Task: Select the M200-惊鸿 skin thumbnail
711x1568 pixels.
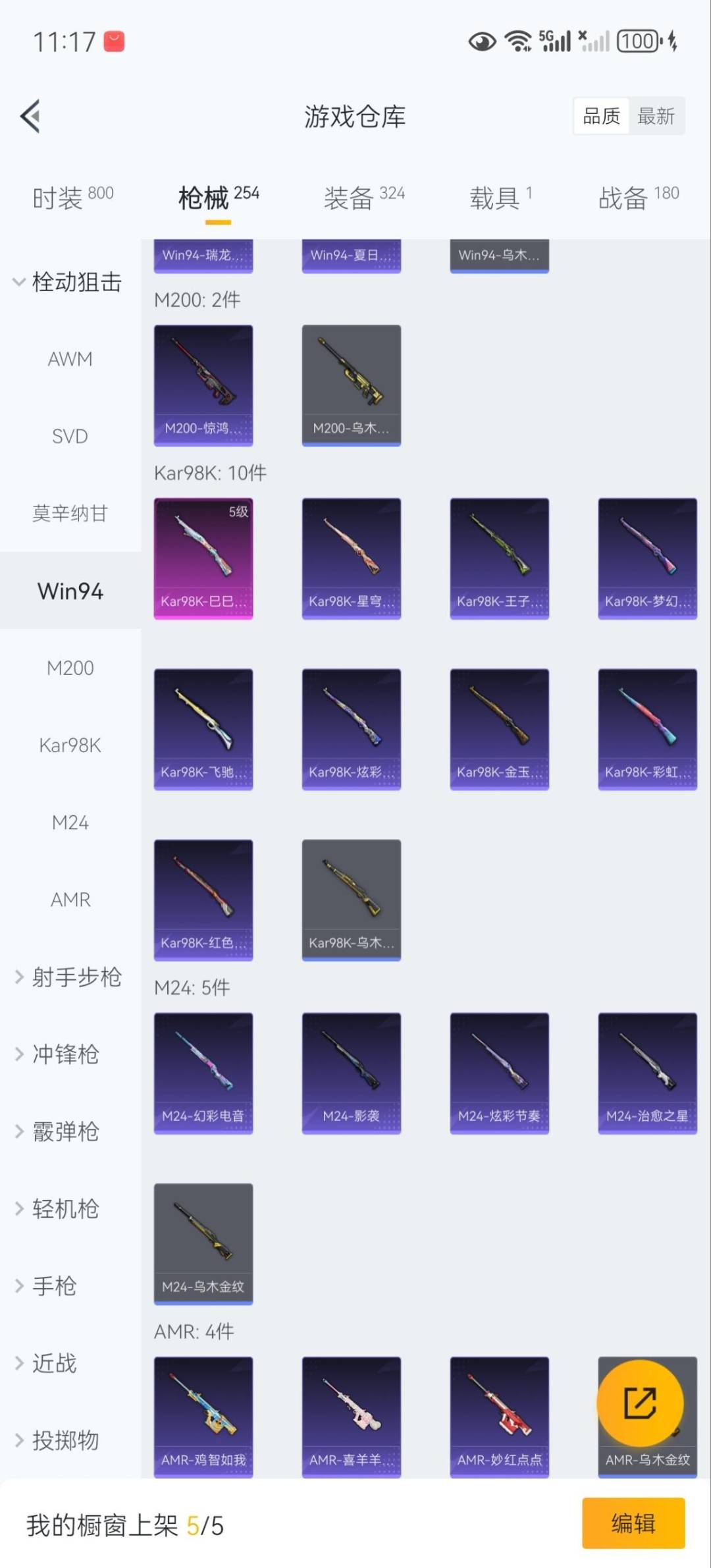Action: tap(203, 385)
